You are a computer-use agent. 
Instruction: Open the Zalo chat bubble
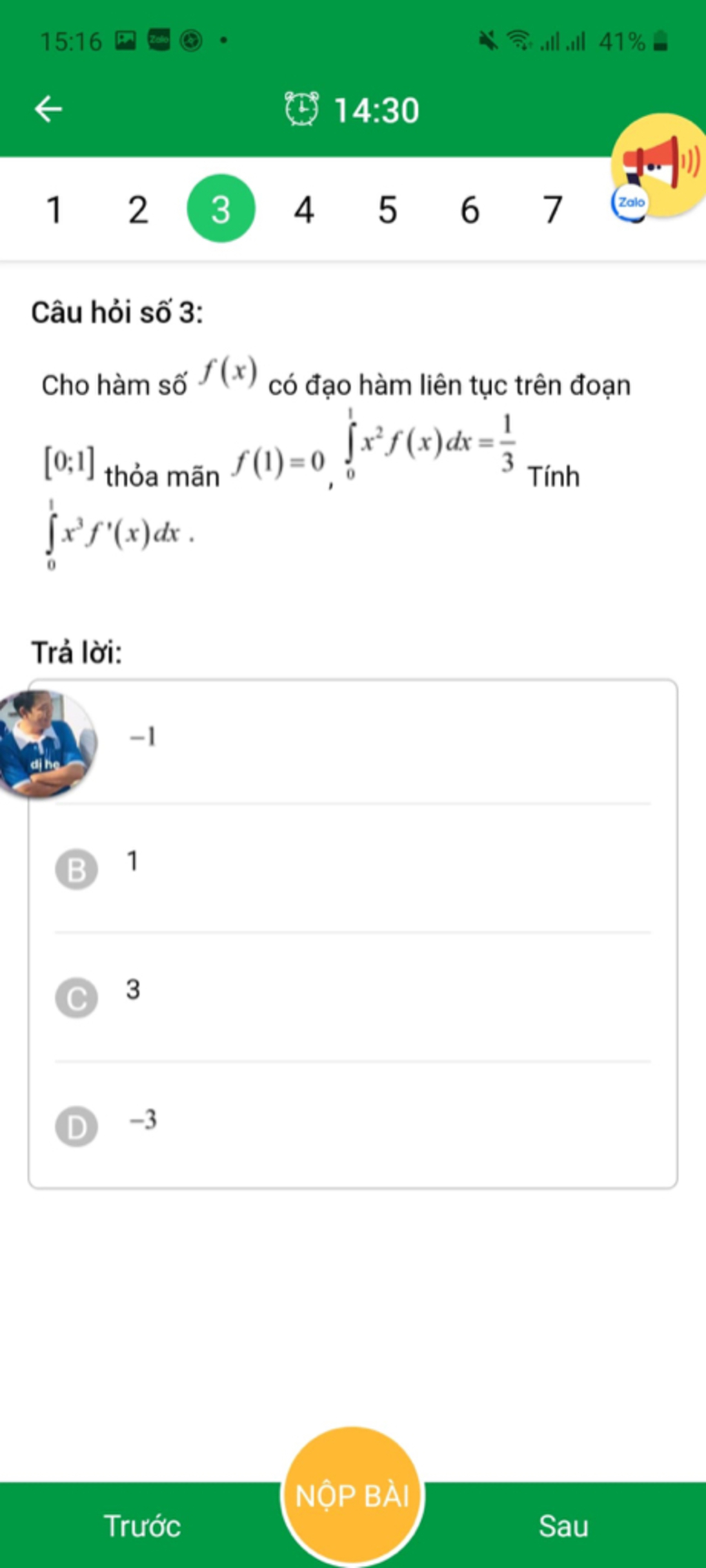(x=630, y=203)
